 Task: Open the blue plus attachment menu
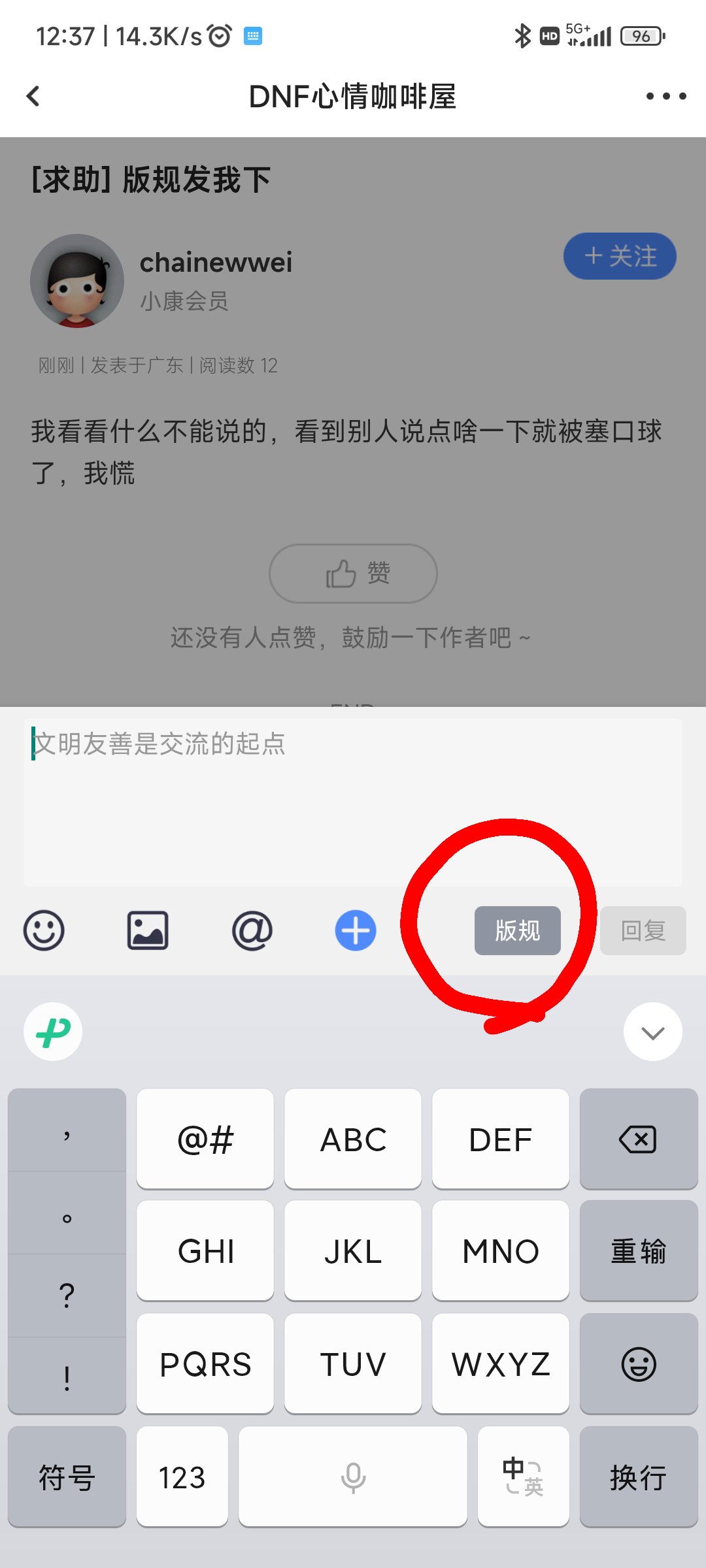point(356,930)
